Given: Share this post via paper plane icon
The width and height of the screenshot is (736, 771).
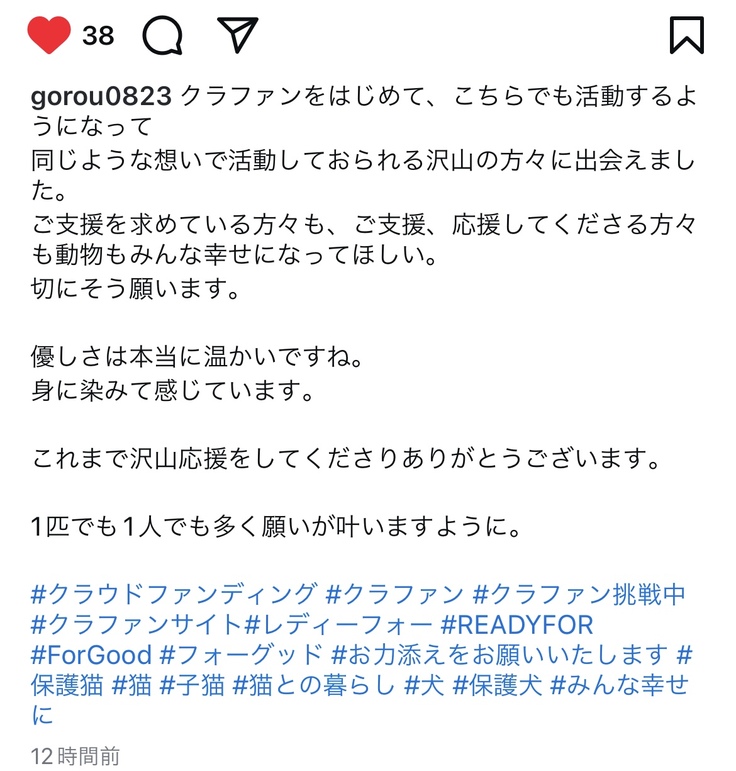Looking at the screenshot, I should tap(238, 36).
